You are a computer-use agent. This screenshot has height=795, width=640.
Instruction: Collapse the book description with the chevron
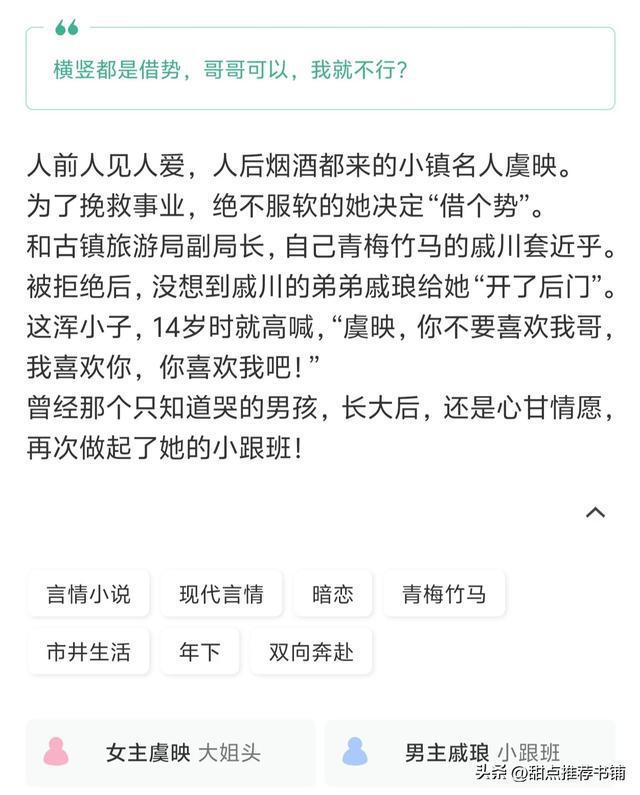(595, 513)
